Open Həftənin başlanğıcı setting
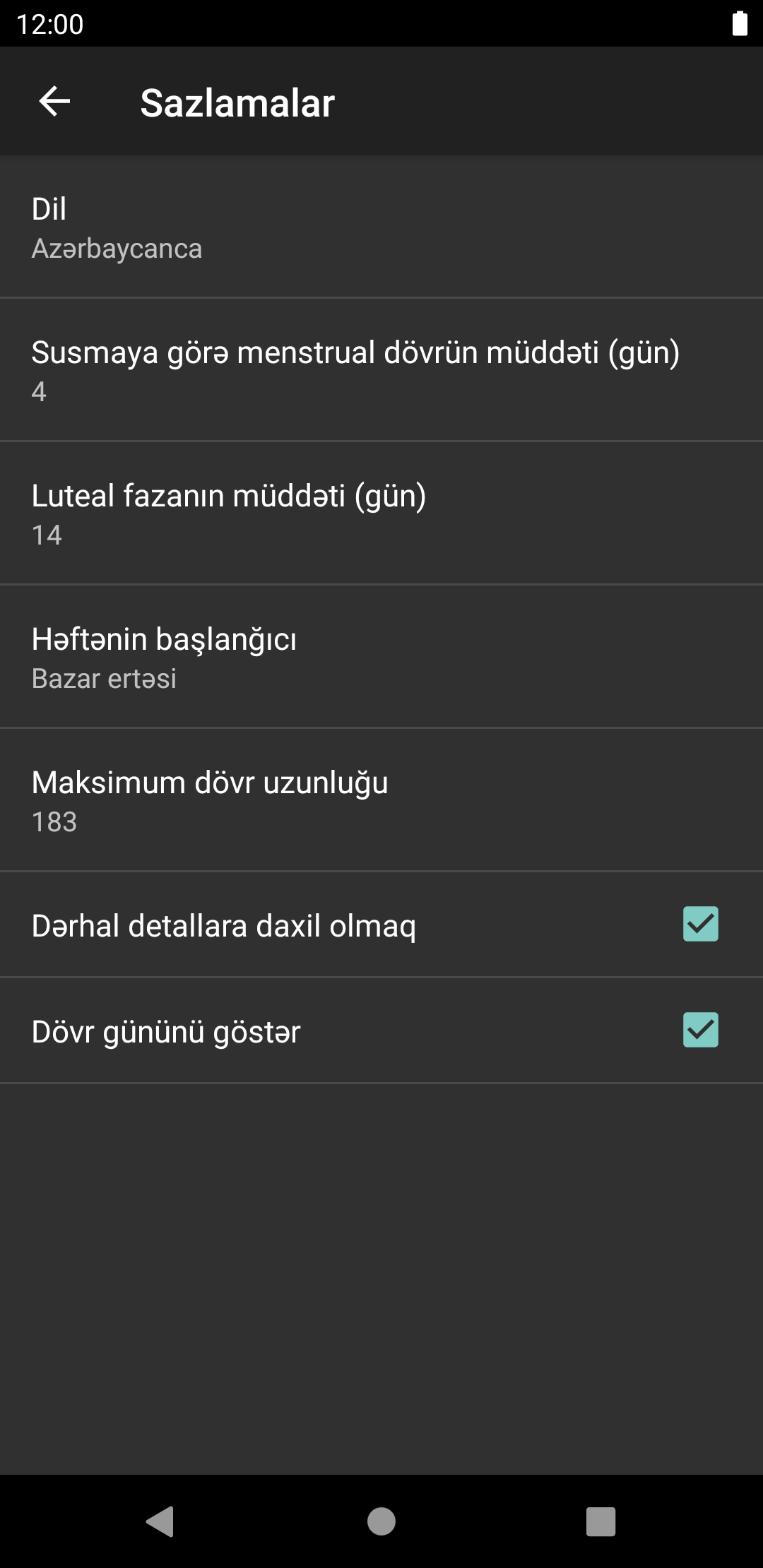The image size is (763, 1568). 381,657
